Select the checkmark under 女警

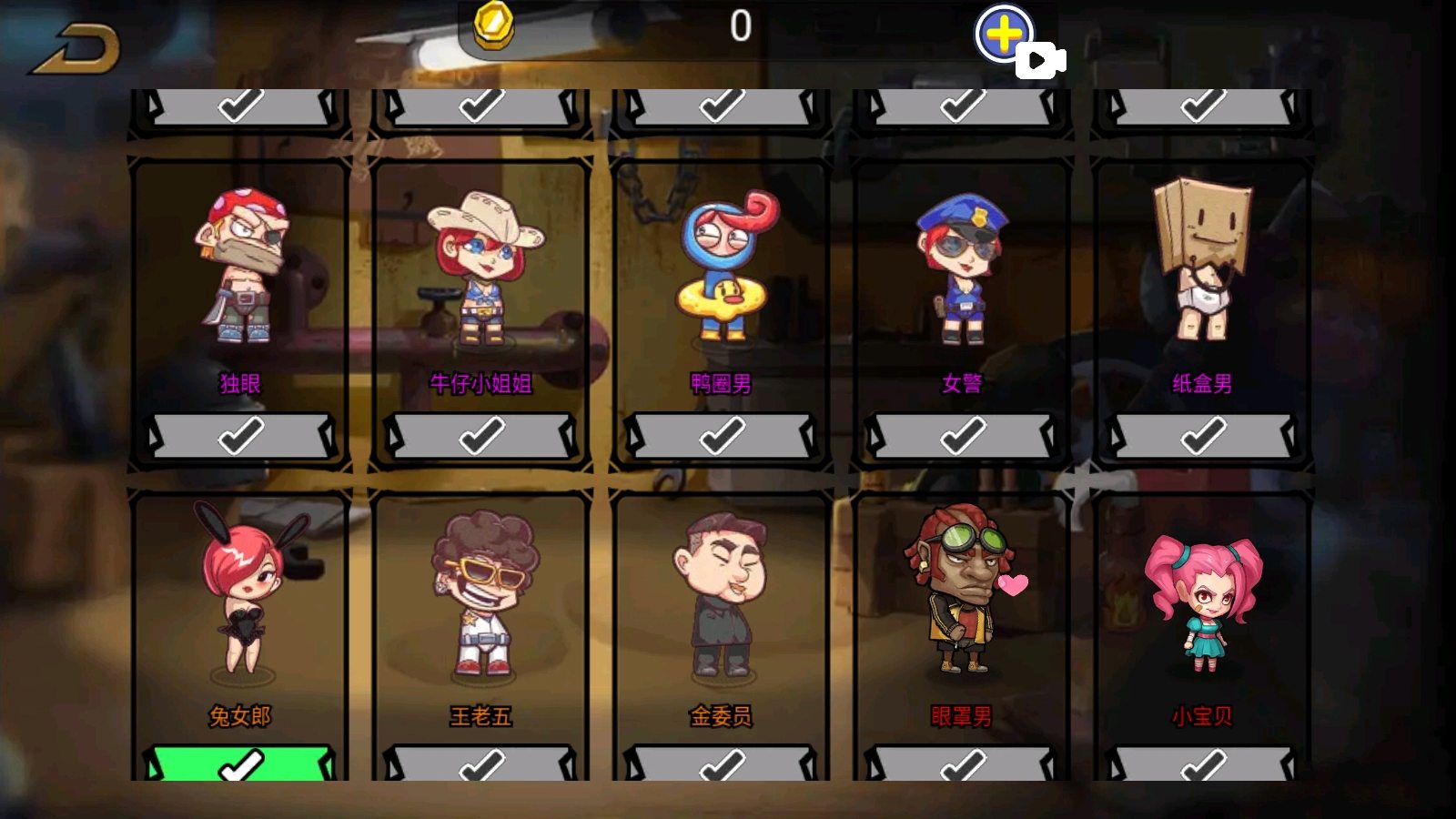tap(962, 437)
